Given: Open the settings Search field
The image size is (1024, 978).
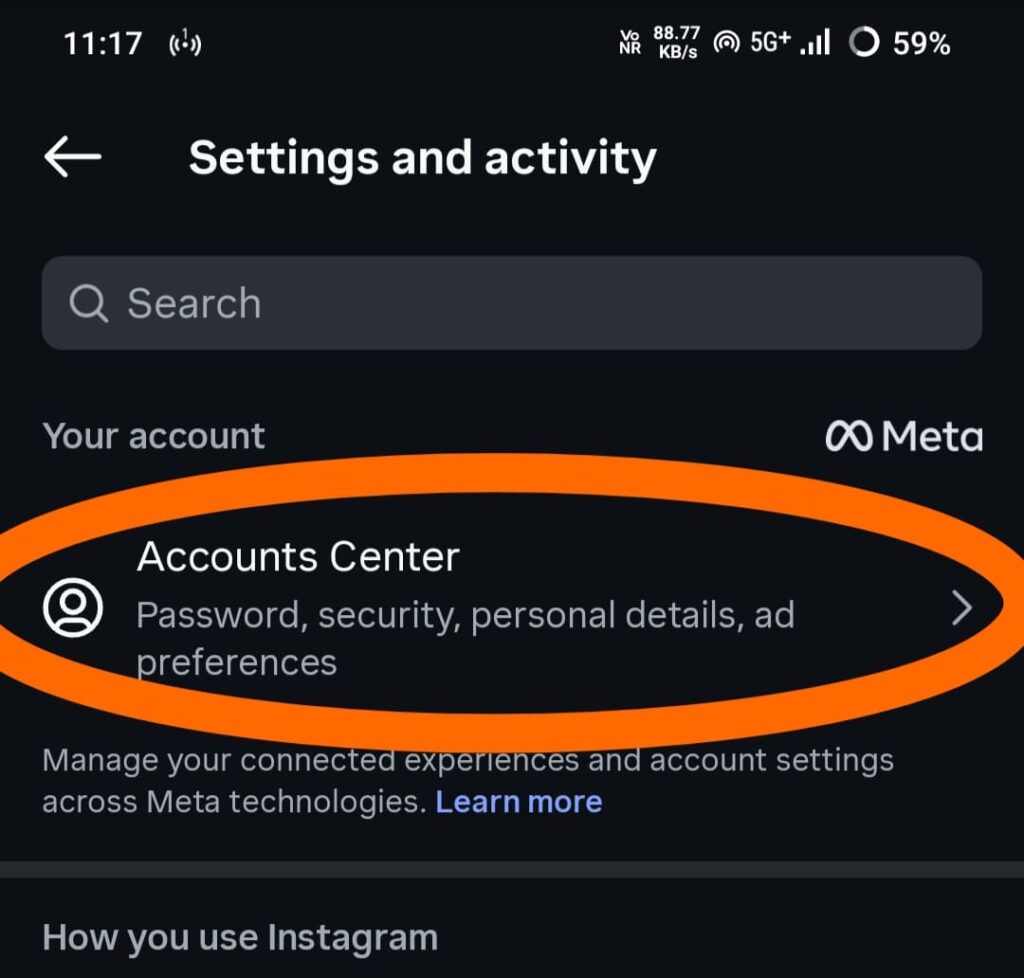Looking at the screenshot, I should pos(511,303).
